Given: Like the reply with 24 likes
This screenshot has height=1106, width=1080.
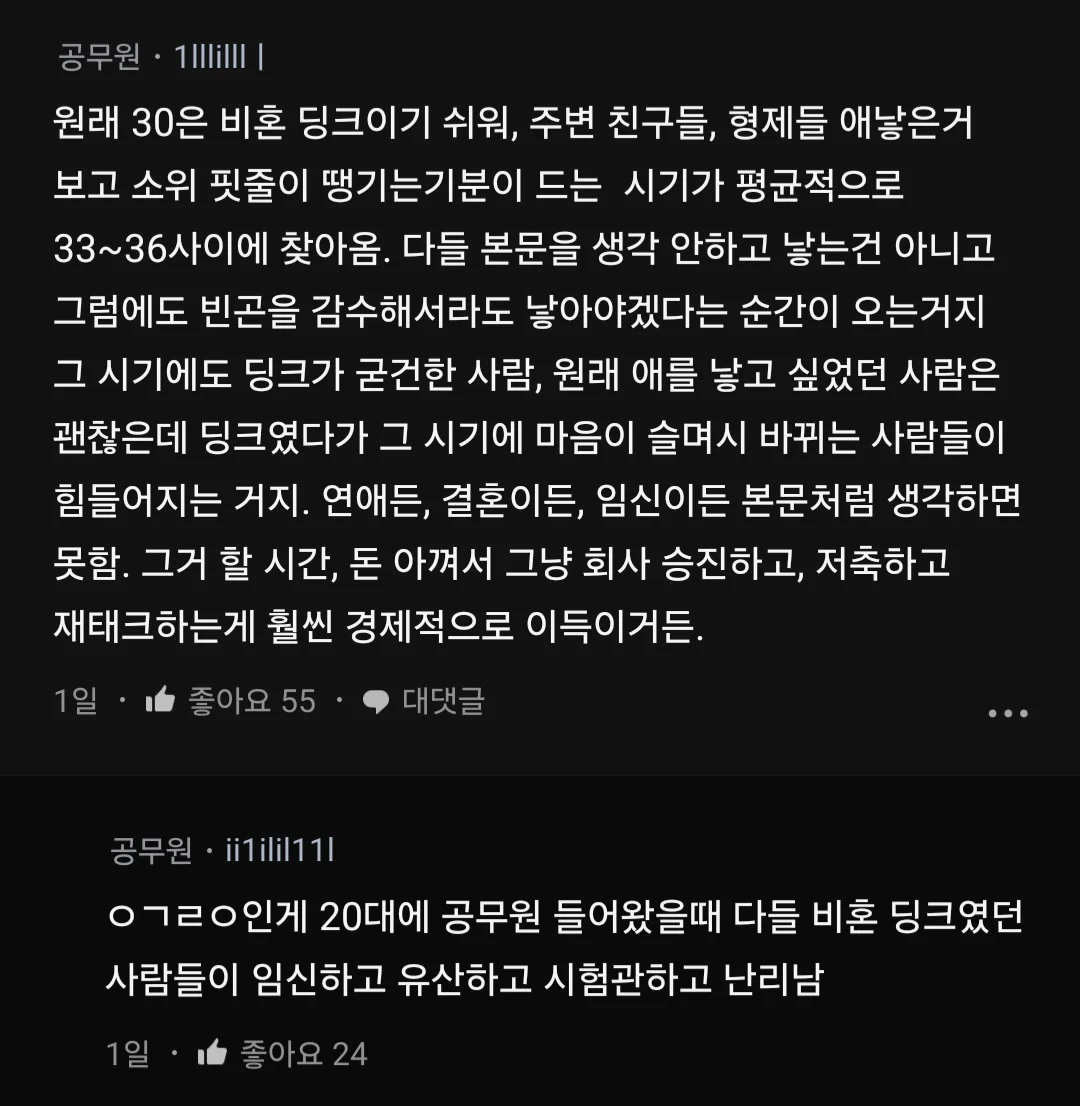Looking at the screenshot, I should click(x=214, y=1053).
